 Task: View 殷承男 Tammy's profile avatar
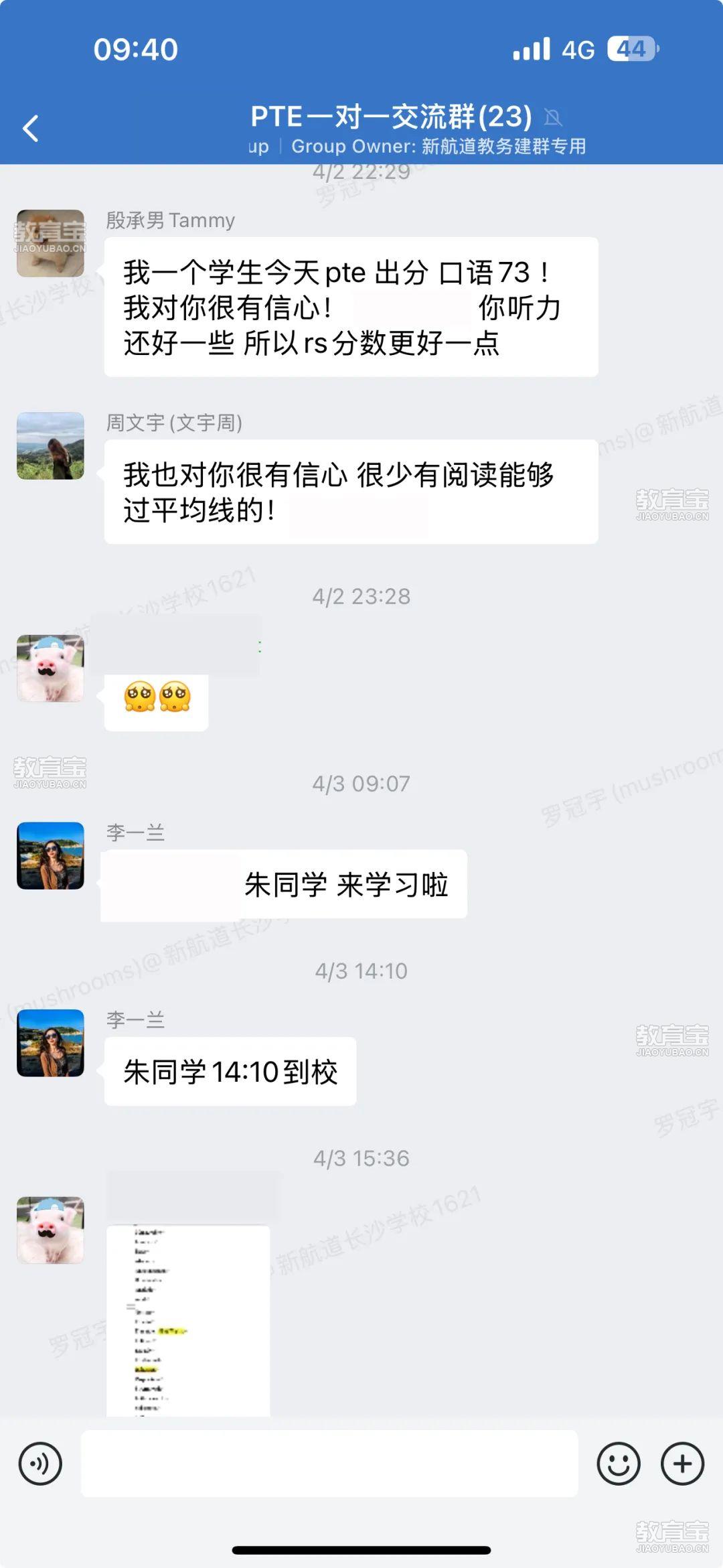[50, 243]
